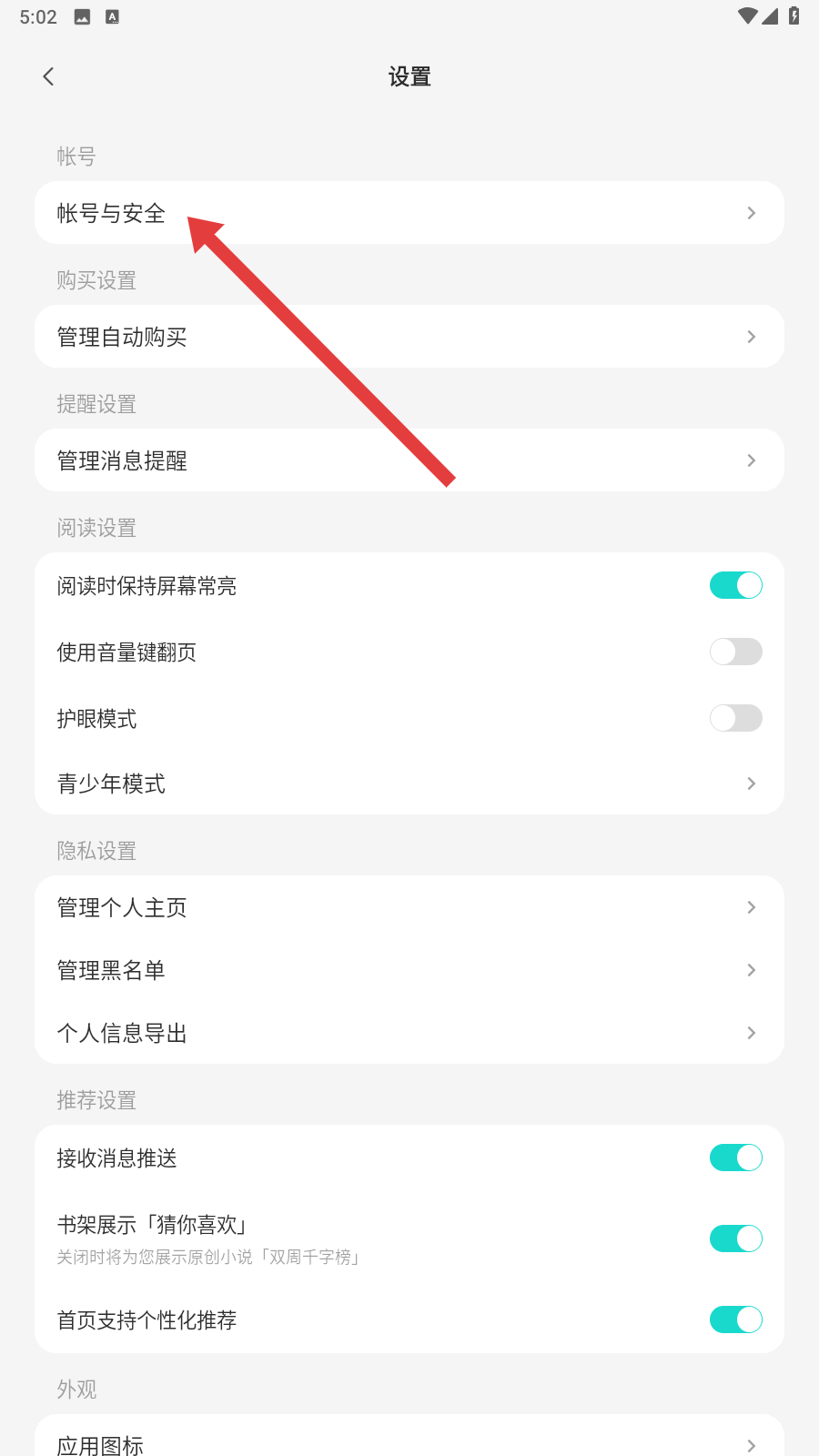Screen dimensions: 819x1456
Task: Turn off 阅读时保持屏幕常亮
Action: (x=735, y=585)
